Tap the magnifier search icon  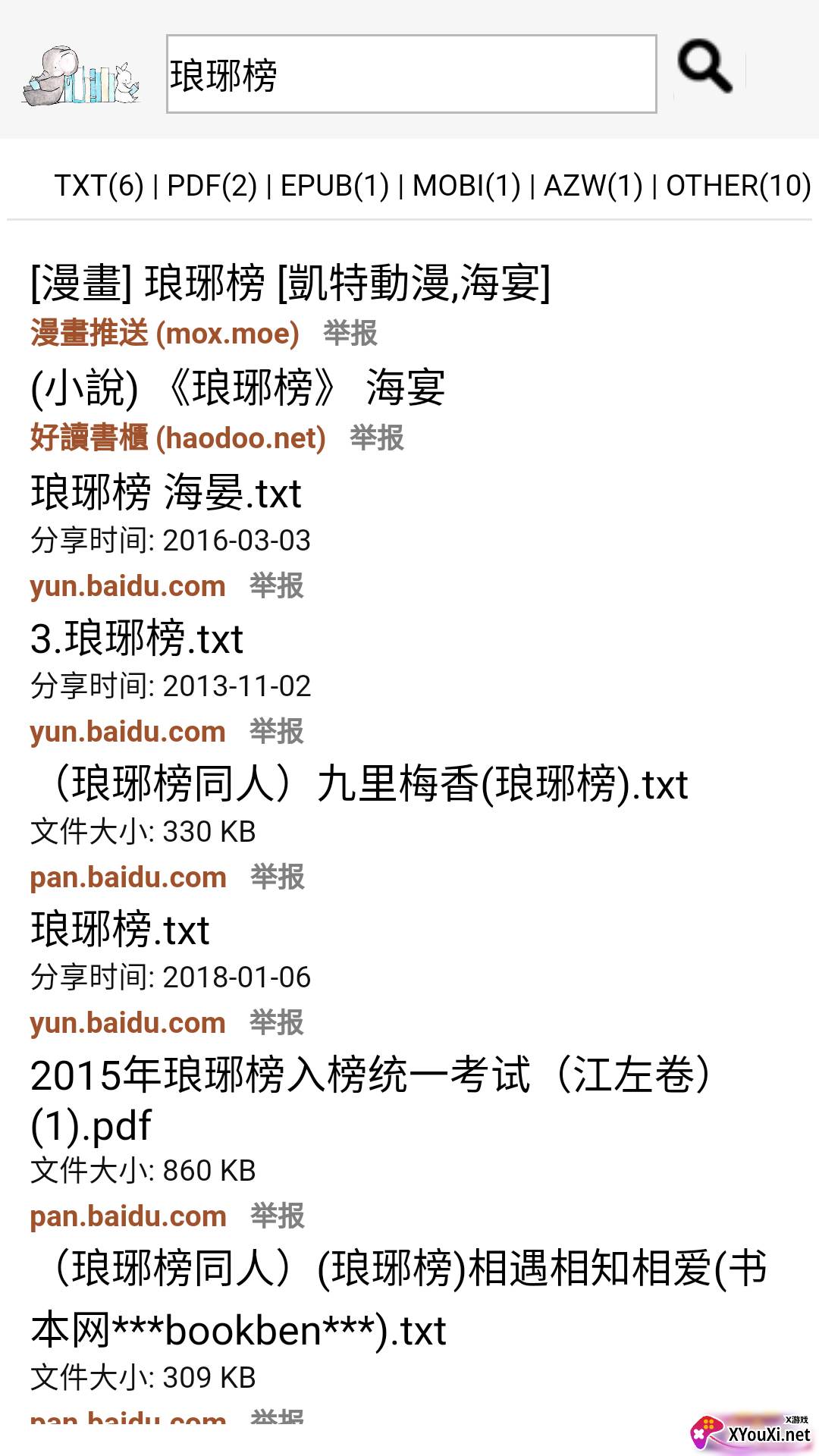(704, 67)
